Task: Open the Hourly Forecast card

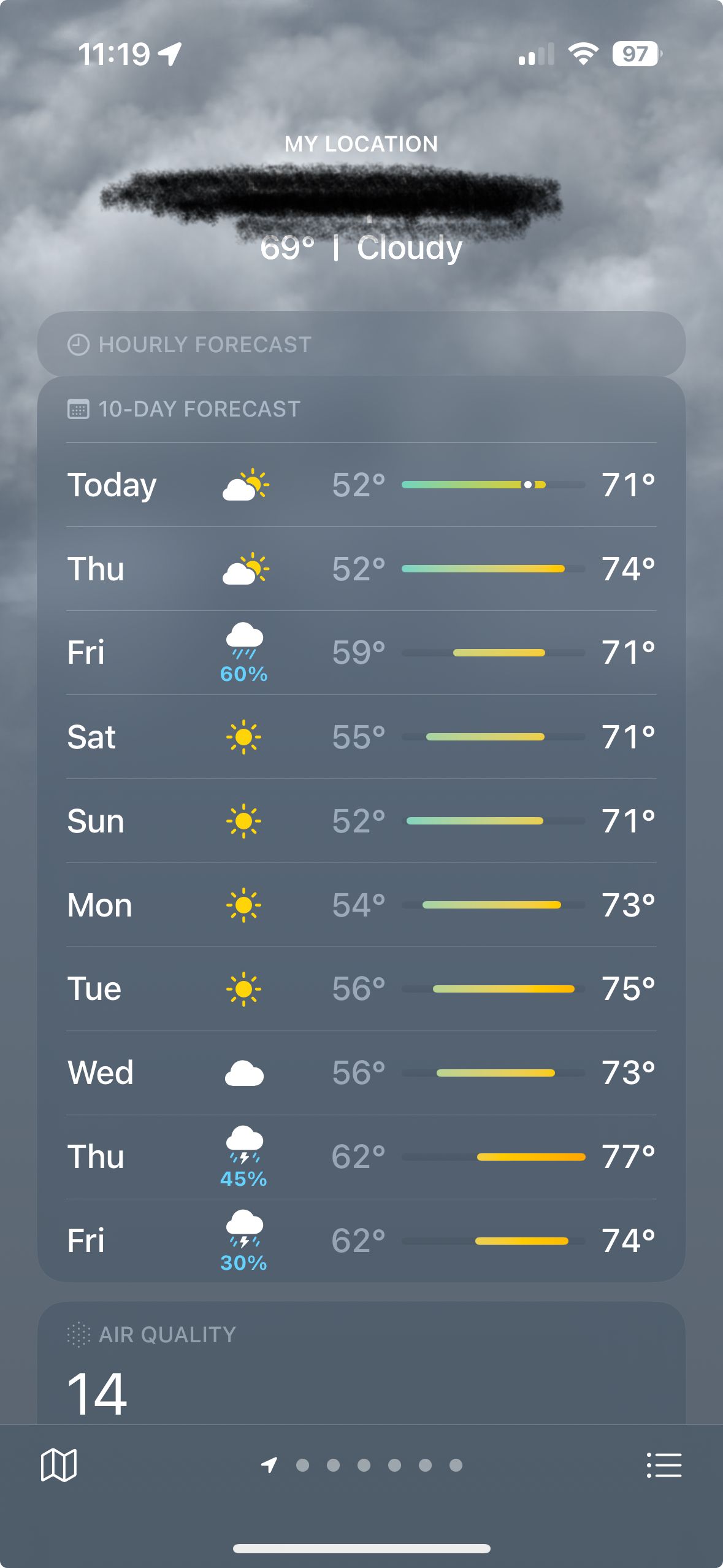Action: pos(361,344)
